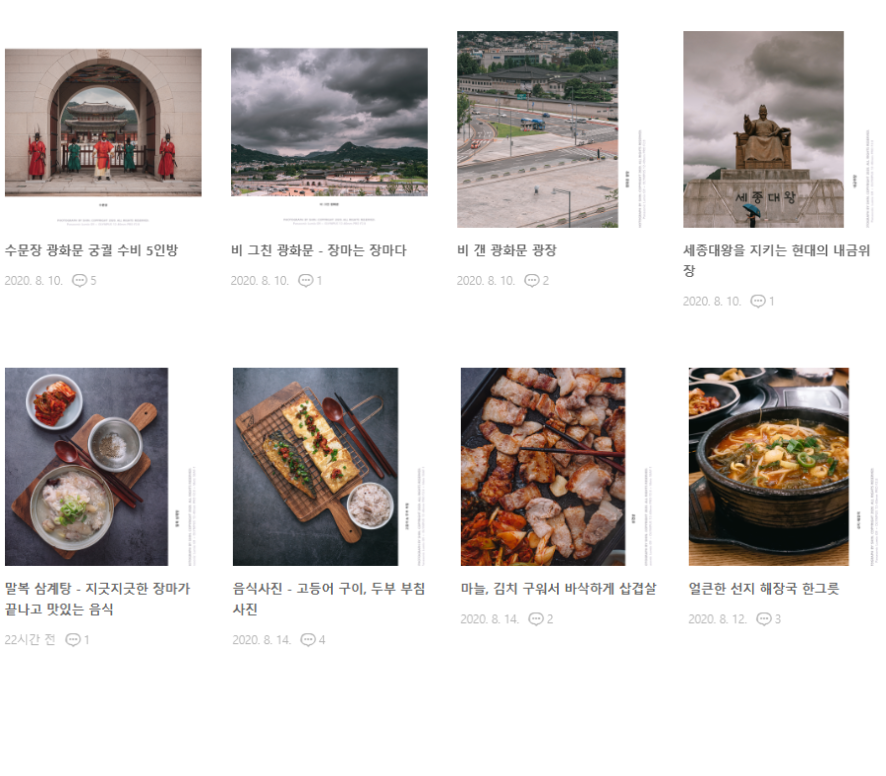
Task: Open the 말복 삼계탕 food post
Action: 86,466
